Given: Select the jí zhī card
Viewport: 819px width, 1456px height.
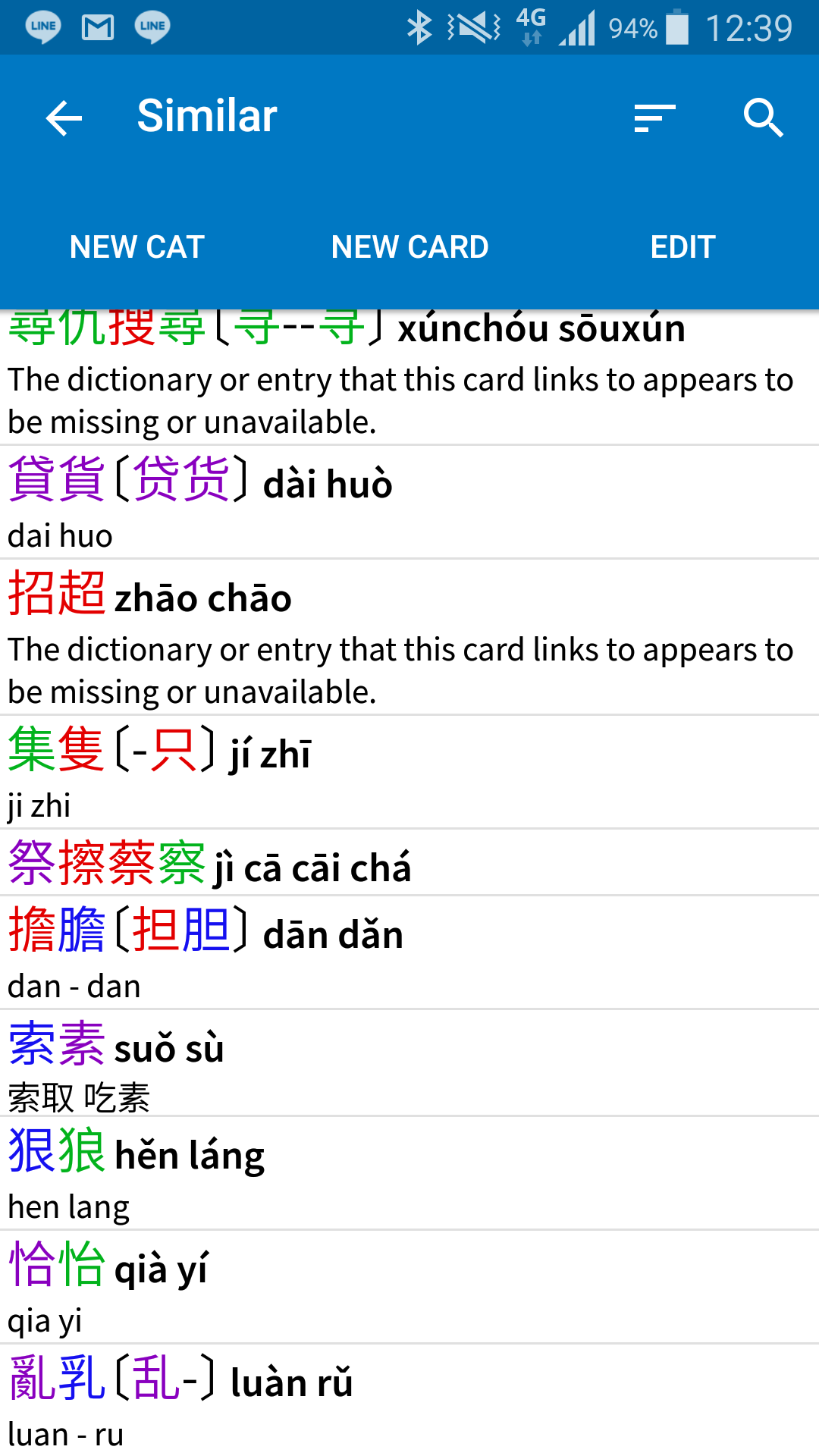Looking at the screenshot, I should click(x=409, y=771).
